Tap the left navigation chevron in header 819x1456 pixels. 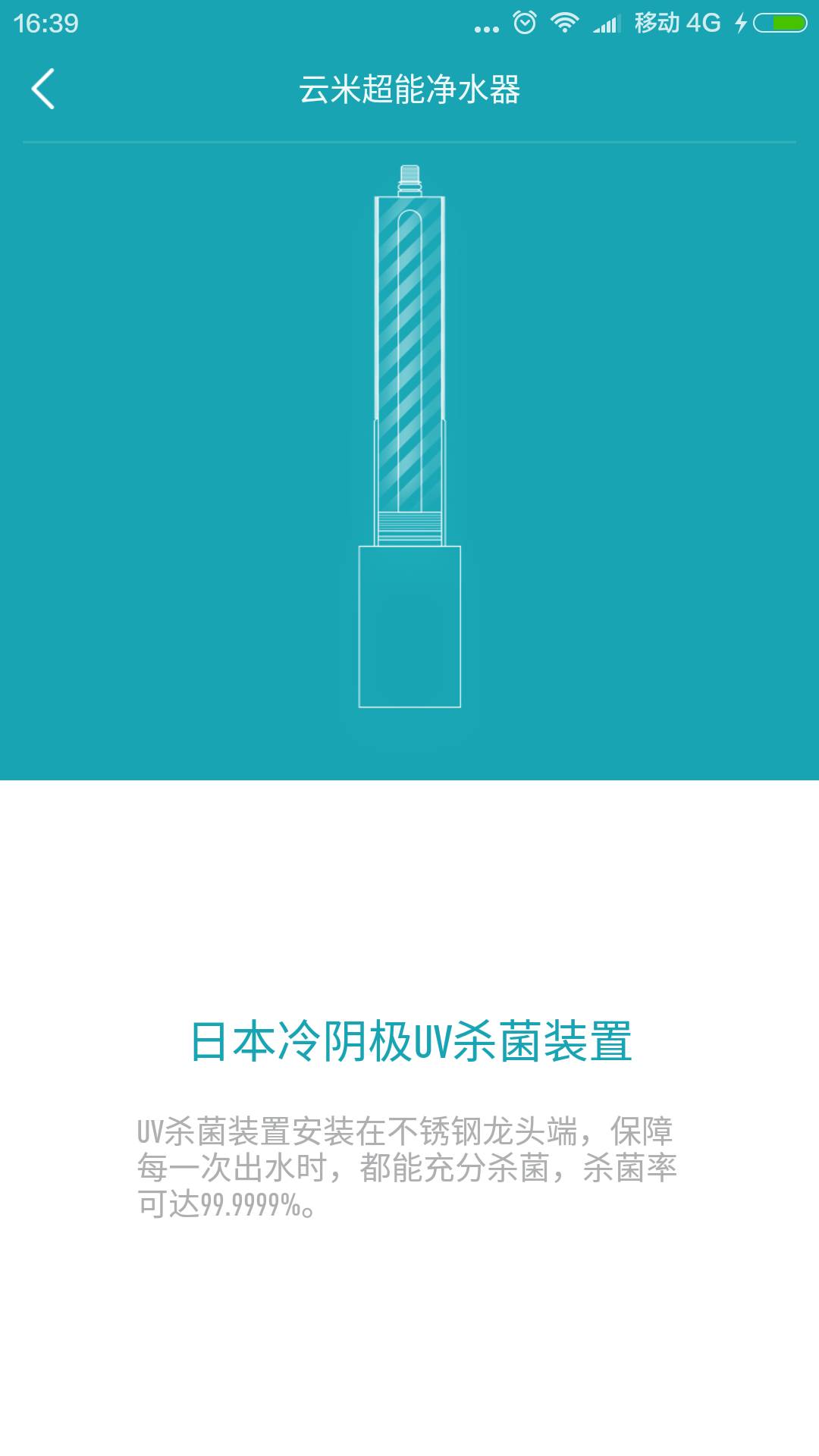(42, 89)
